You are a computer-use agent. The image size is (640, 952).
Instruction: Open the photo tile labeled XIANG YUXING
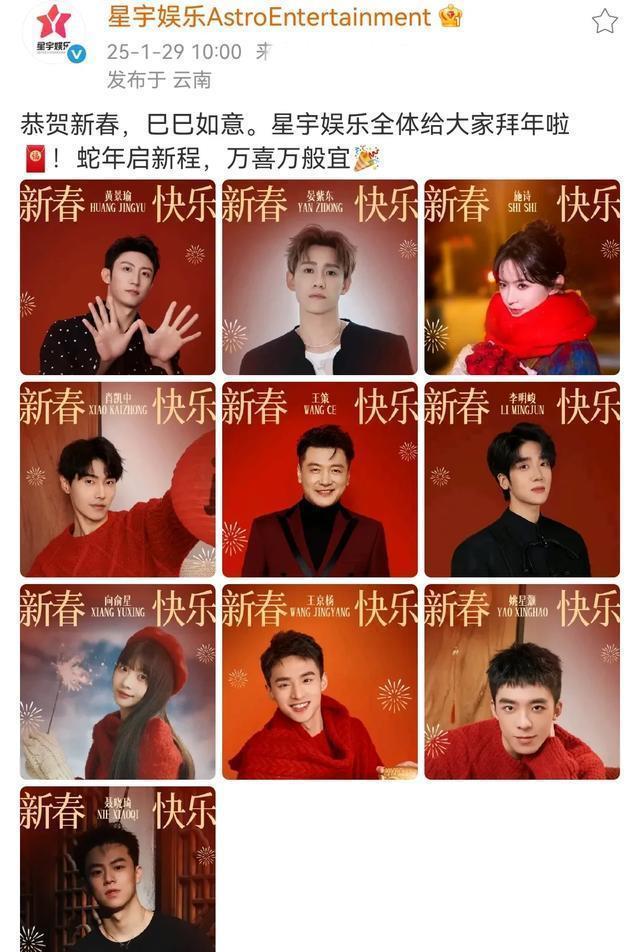117,682
